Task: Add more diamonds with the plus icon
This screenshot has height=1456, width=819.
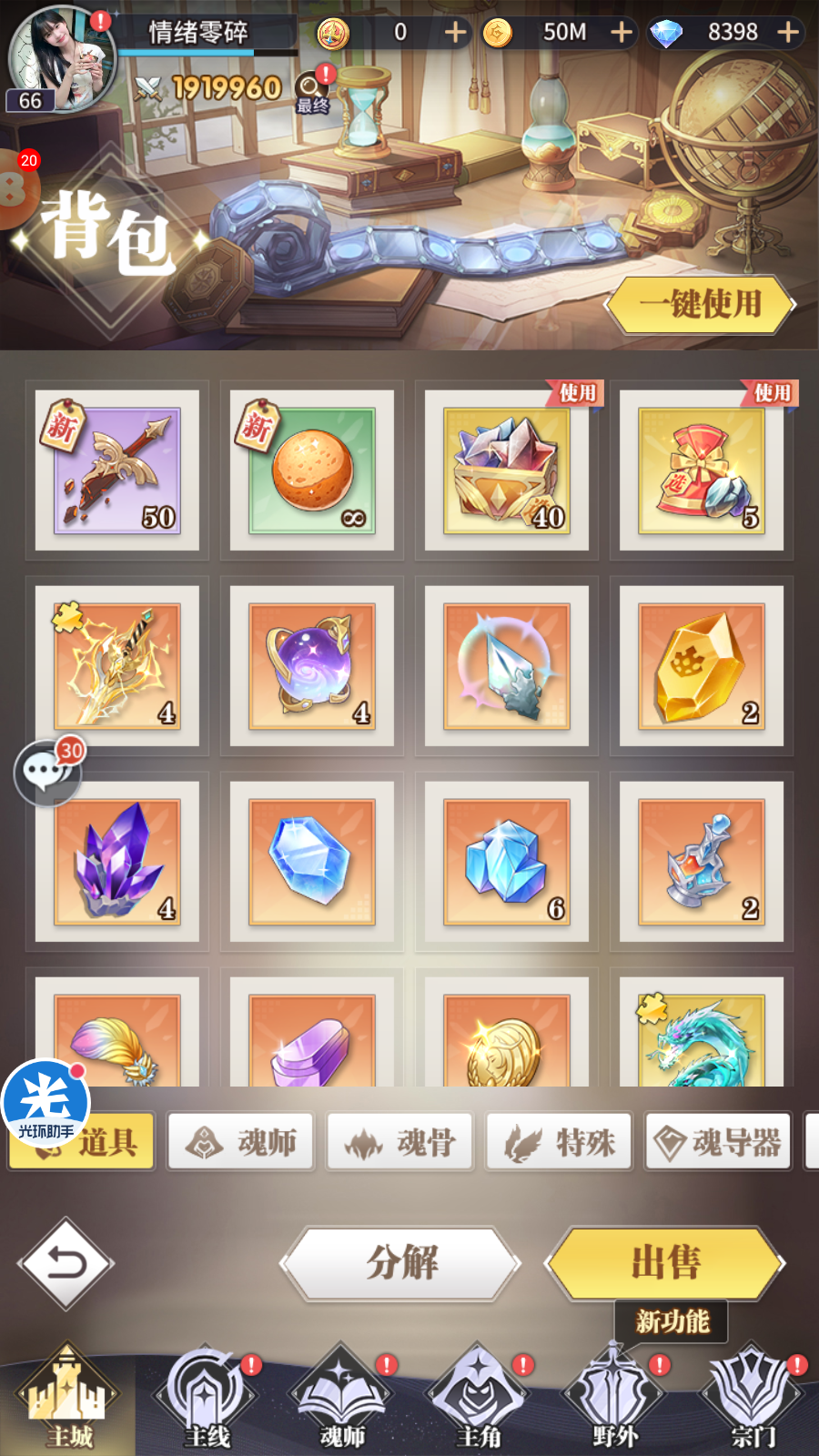Action: 788,33
